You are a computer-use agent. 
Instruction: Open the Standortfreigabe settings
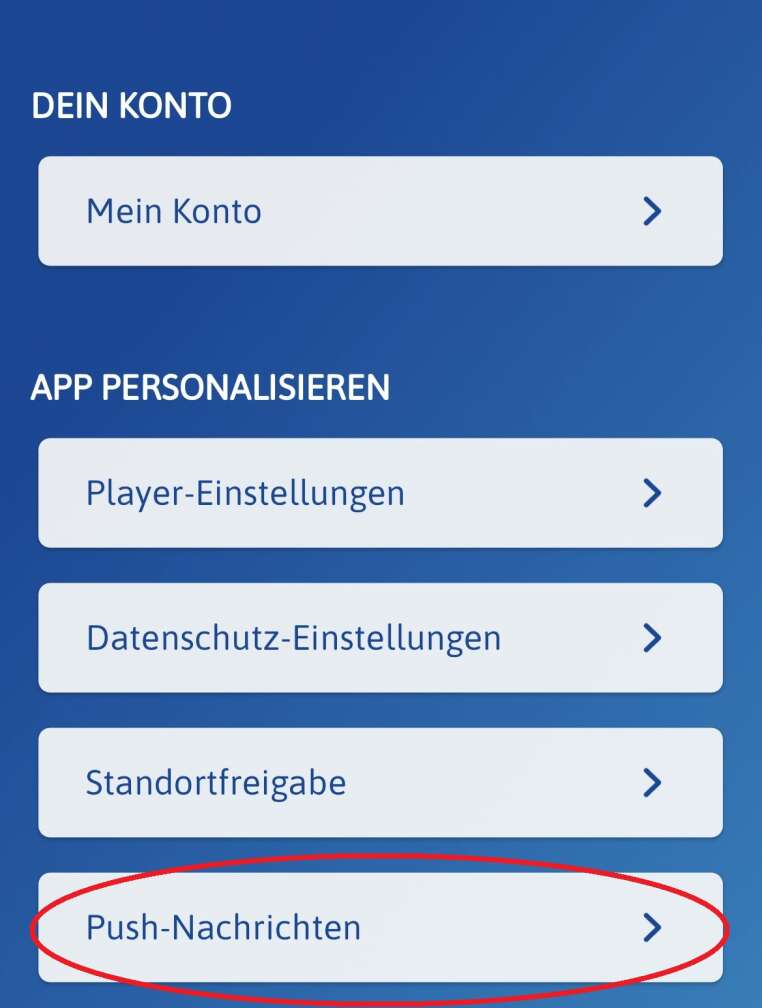coord(380,782)
